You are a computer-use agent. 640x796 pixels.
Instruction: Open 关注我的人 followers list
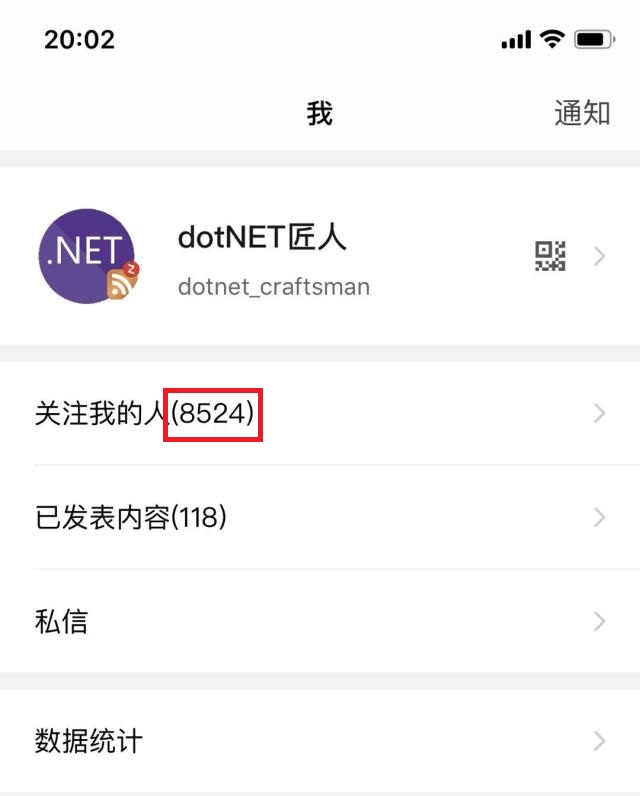[x=320, y=413]
